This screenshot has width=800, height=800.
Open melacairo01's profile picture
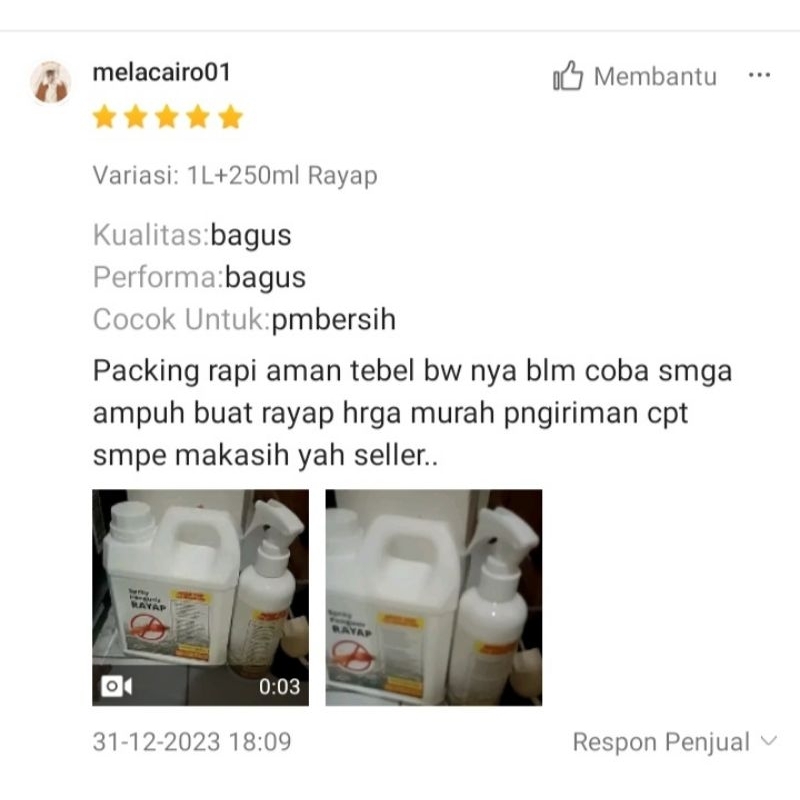point(51,83)
